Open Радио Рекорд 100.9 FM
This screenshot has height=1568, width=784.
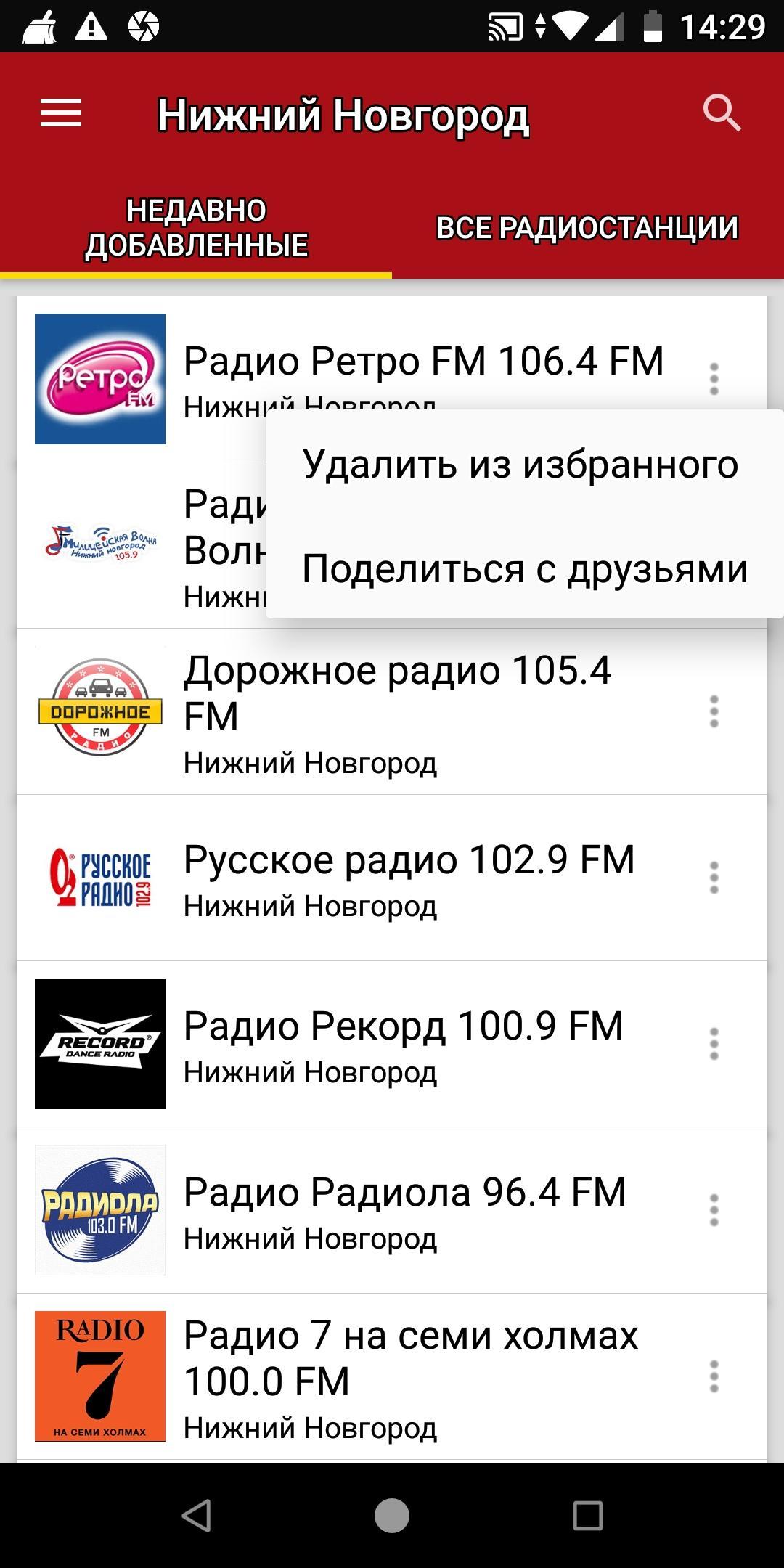403,1043
